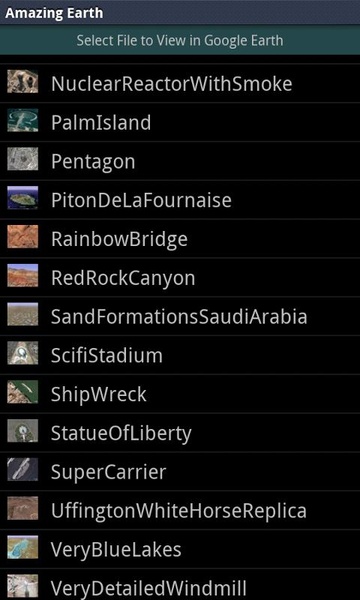View PitonDeLaFournaise in Google Earth
The width and height of the screenshot is (360, 600).
[180, 200]
